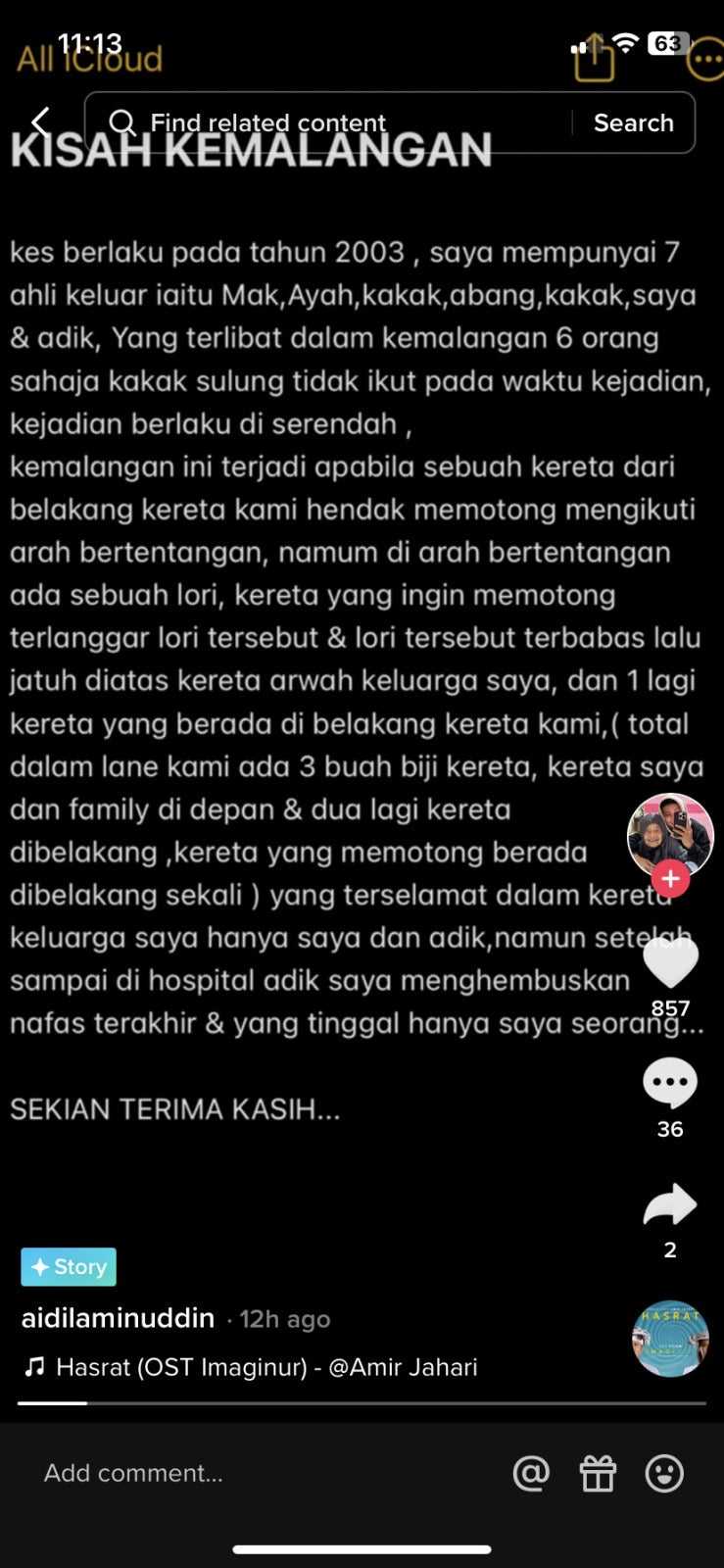
Task: Open the Hasrat (OST Imaginur) sound link
Action: (265, 1367)
